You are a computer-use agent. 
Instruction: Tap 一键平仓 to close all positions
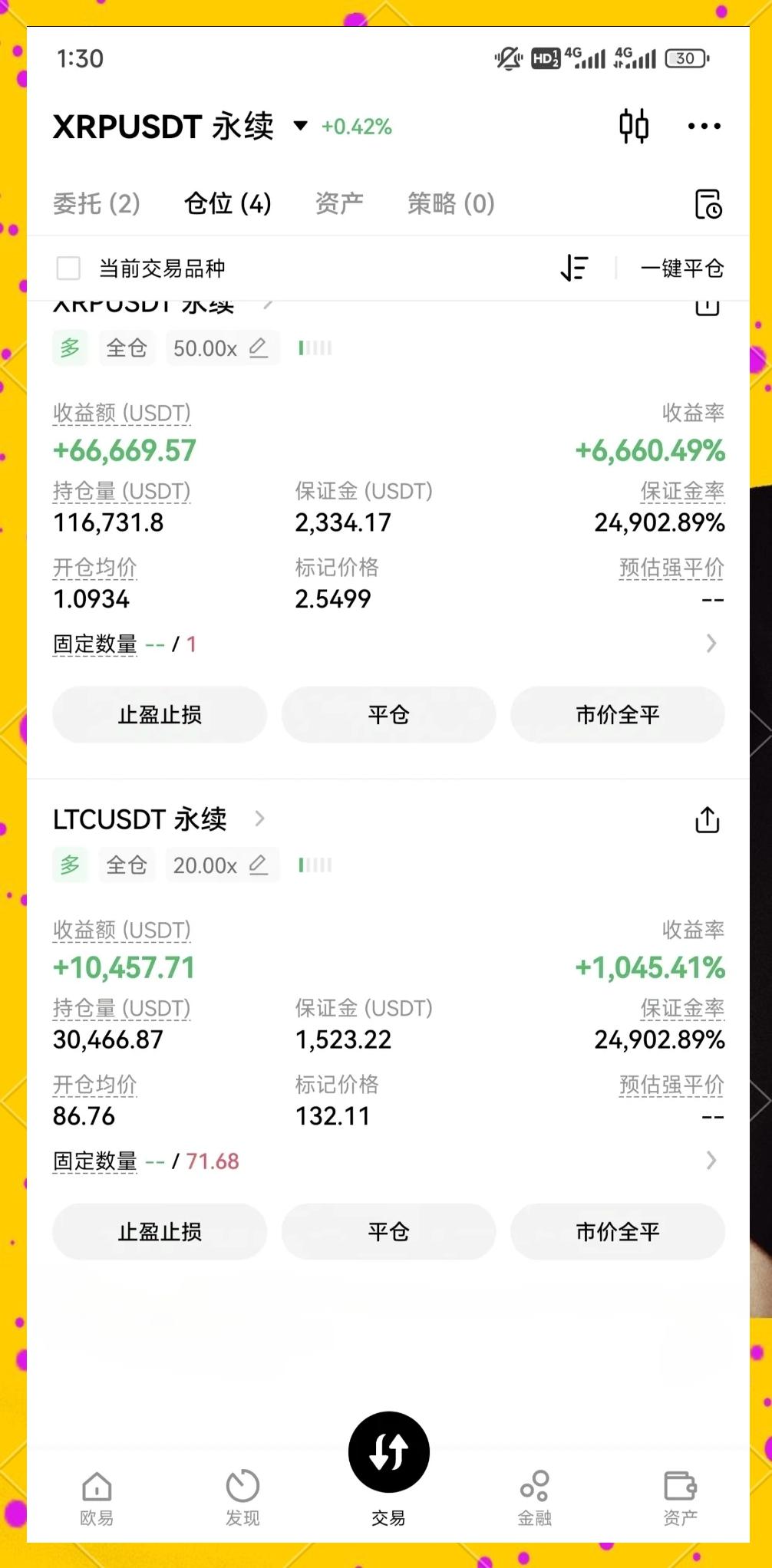point(681,268)
